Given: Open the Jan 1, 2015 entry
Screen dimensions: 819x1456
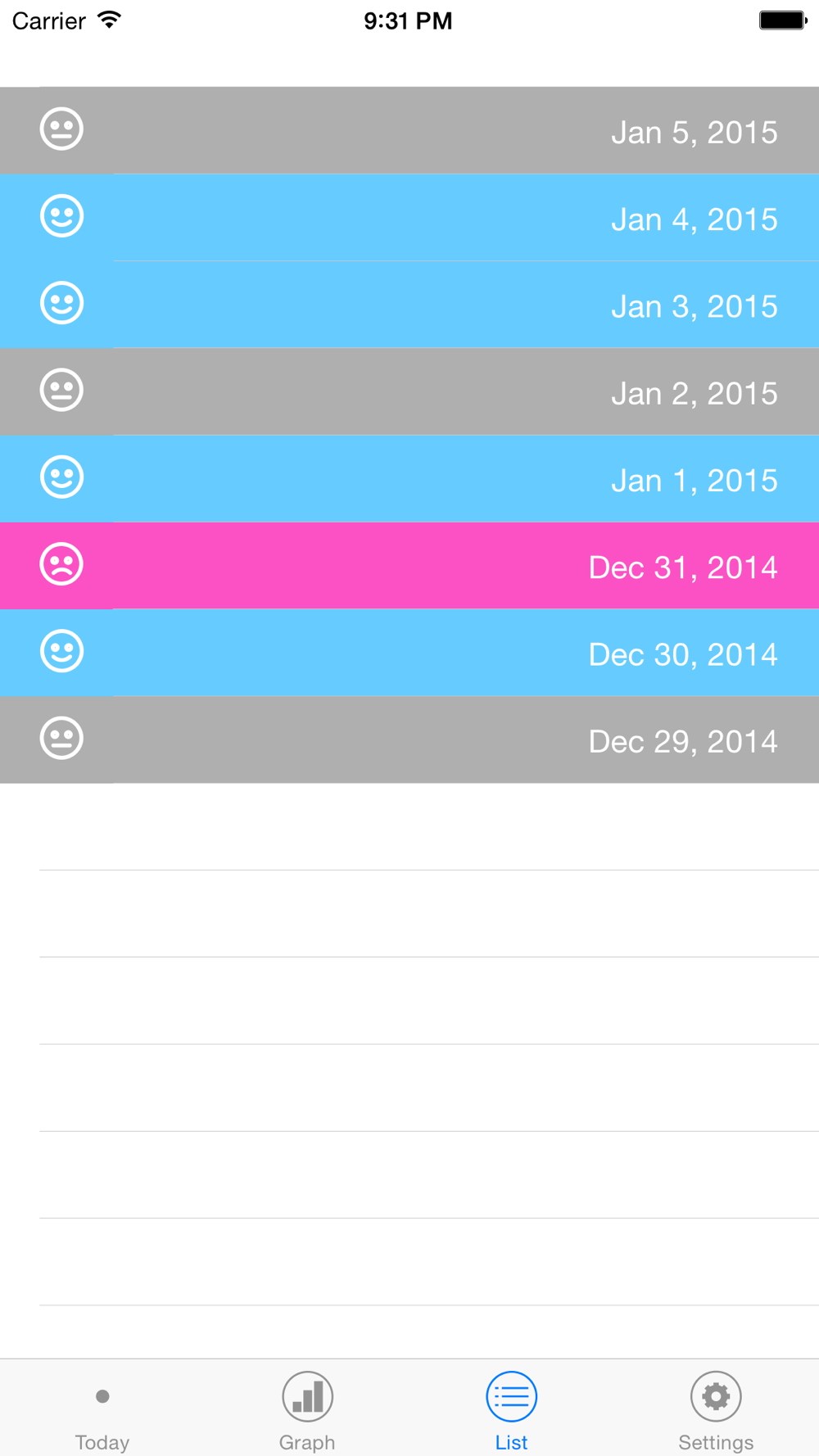Looking at the screenshot, I should (409, 478).
